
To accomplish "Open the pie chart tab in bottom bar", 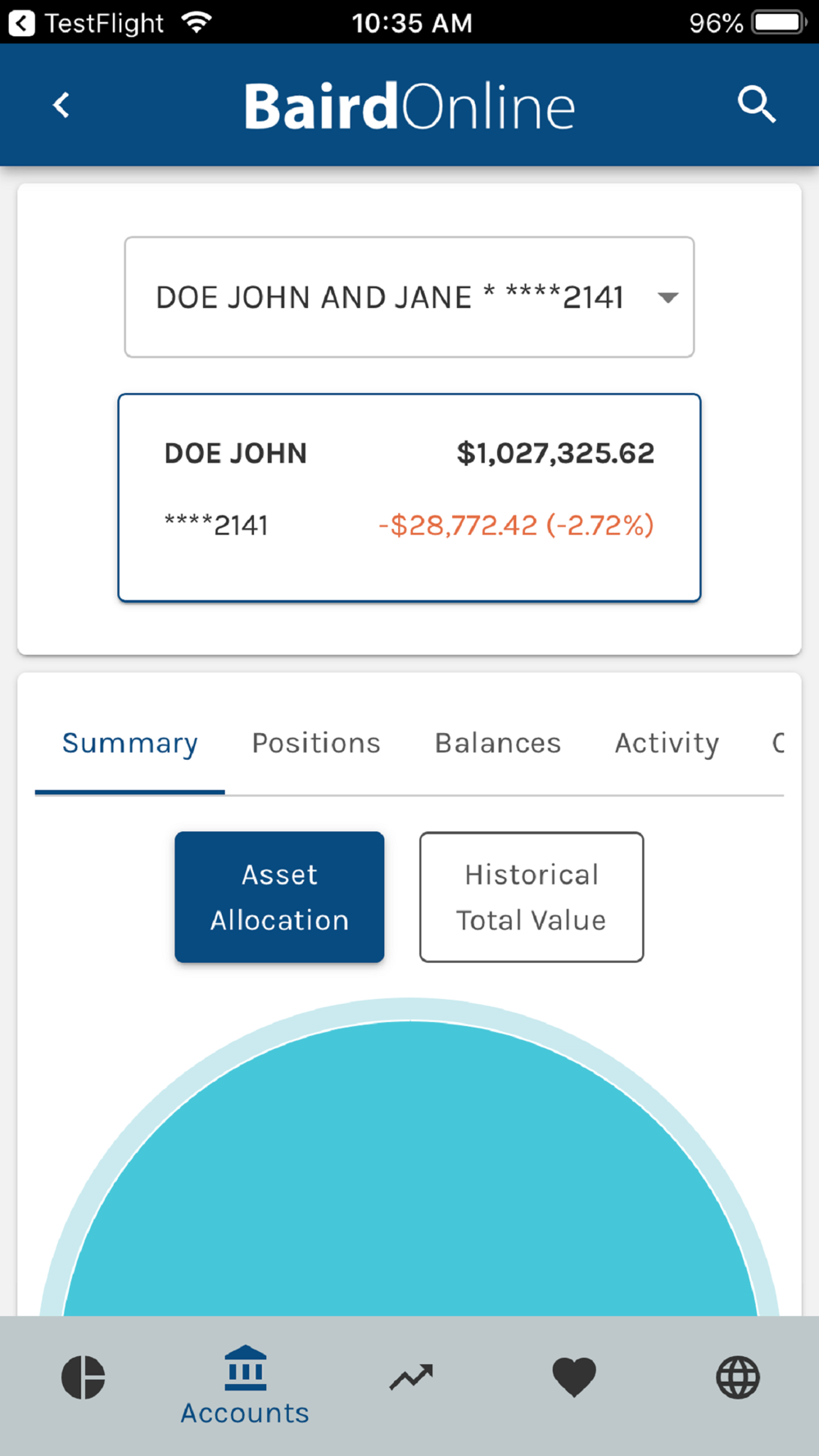I will point(84,1377).
